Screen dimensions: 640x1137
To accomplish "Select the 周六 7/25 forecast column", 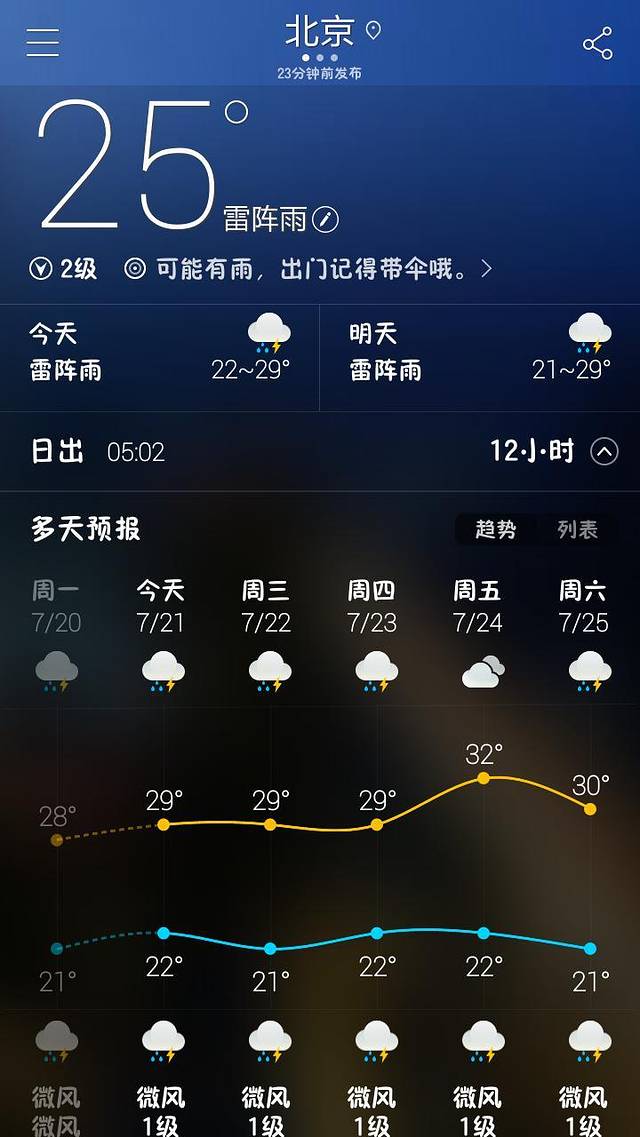I will [x=584, y=606].
